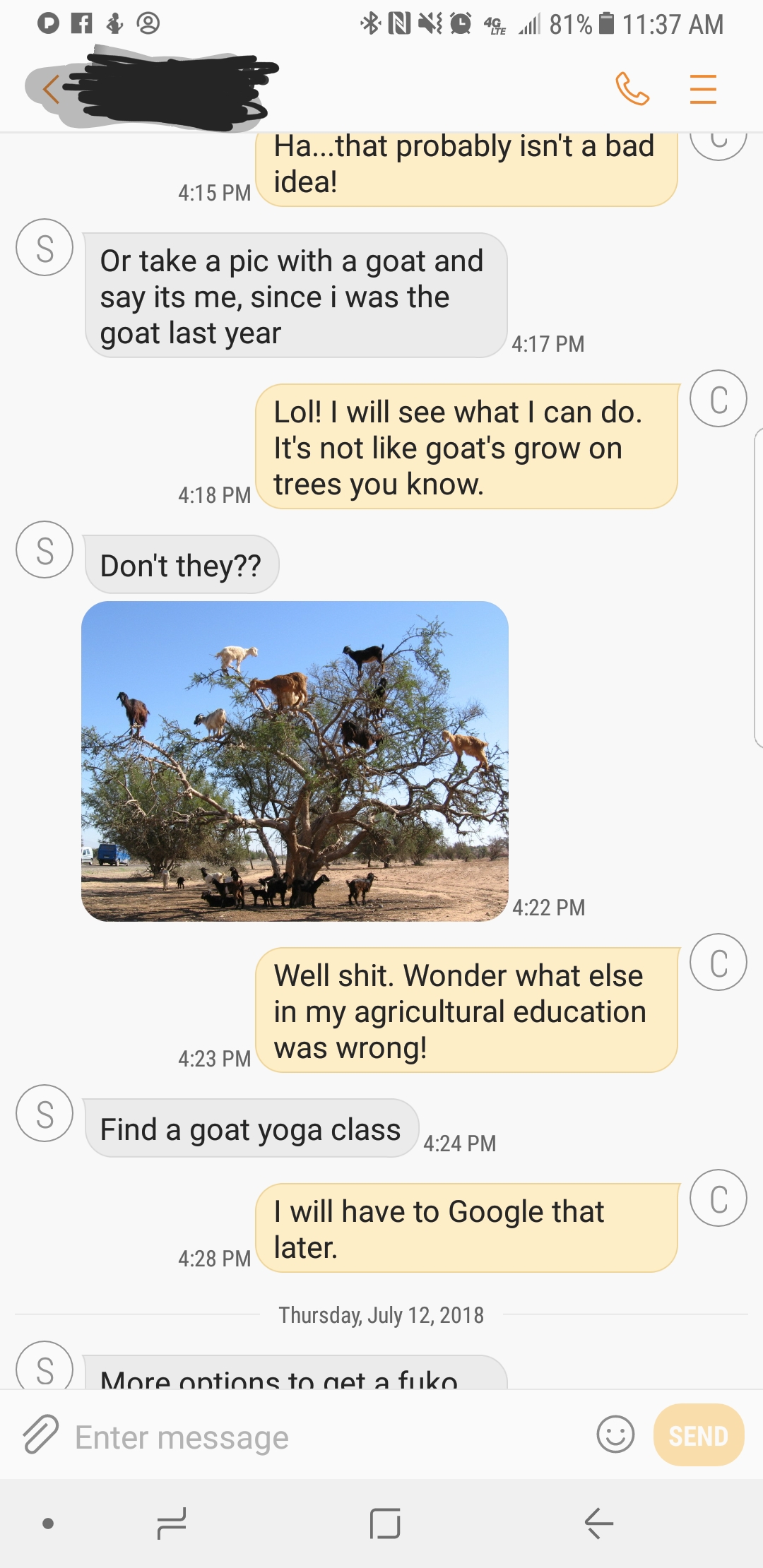
Task: Call this contact with the phone icon
Action: [632, 90]
